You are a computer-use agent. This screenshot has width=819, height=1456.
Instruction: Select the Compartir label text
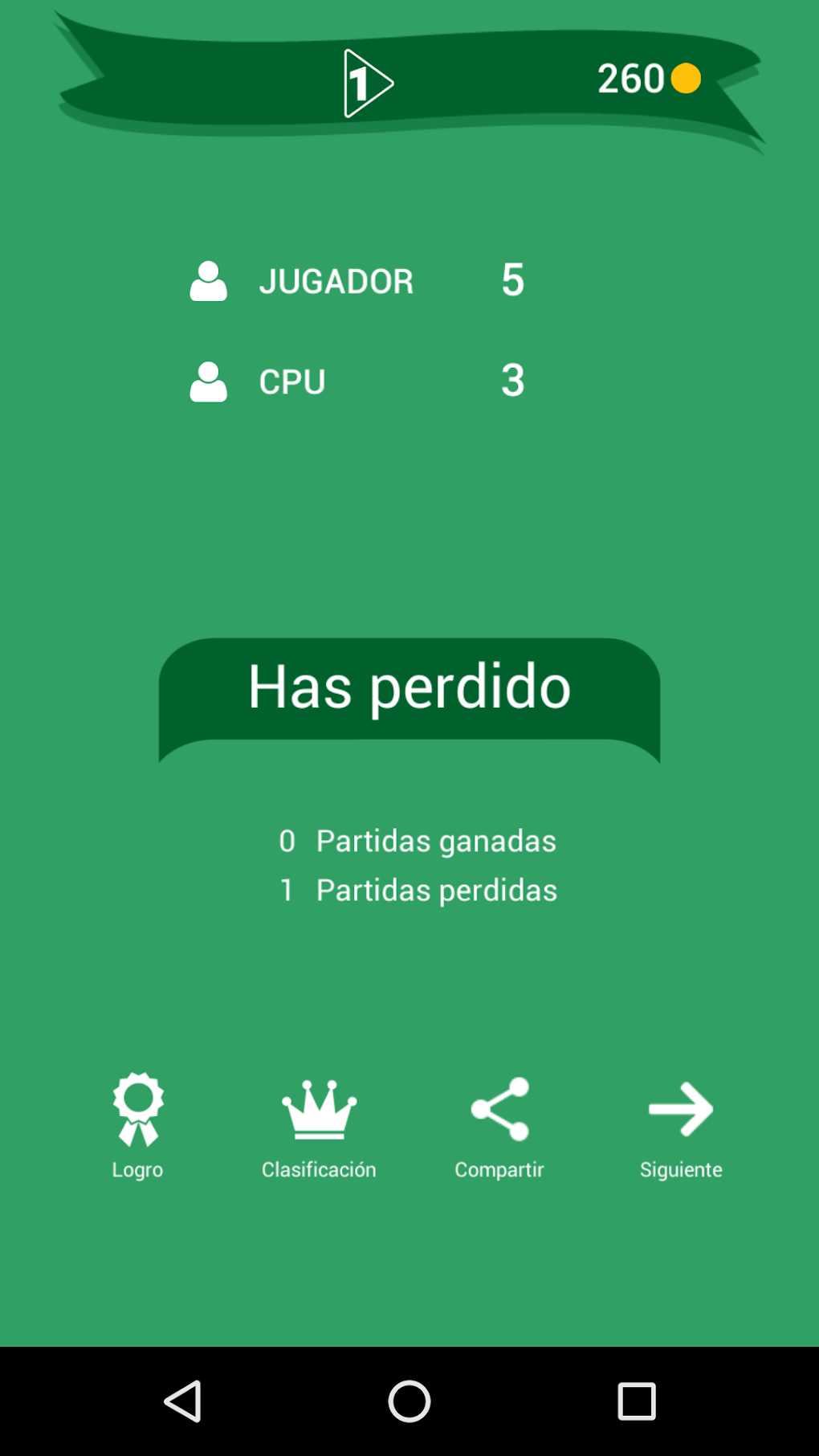499,1170
